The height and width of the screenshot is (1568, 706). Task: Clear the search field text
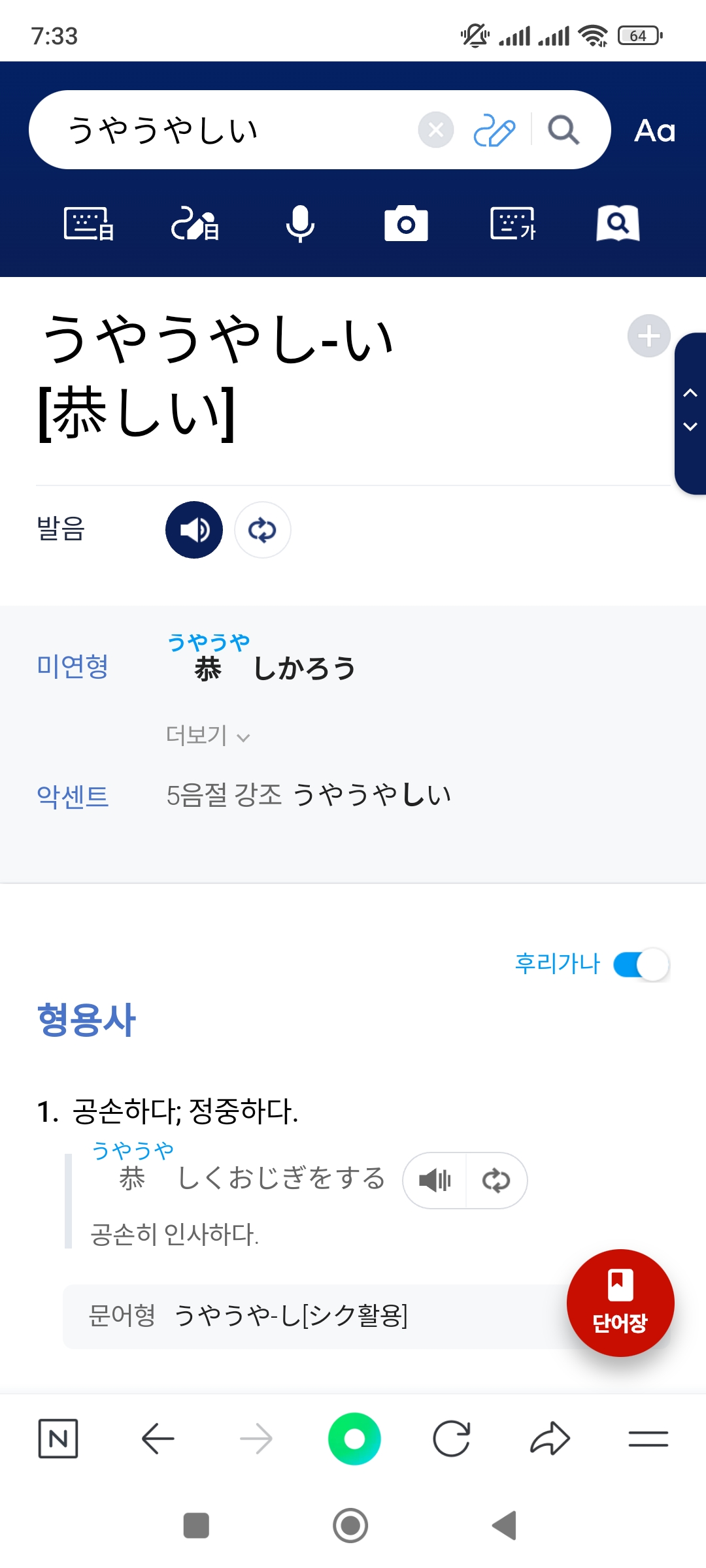(x=436, y=130)
